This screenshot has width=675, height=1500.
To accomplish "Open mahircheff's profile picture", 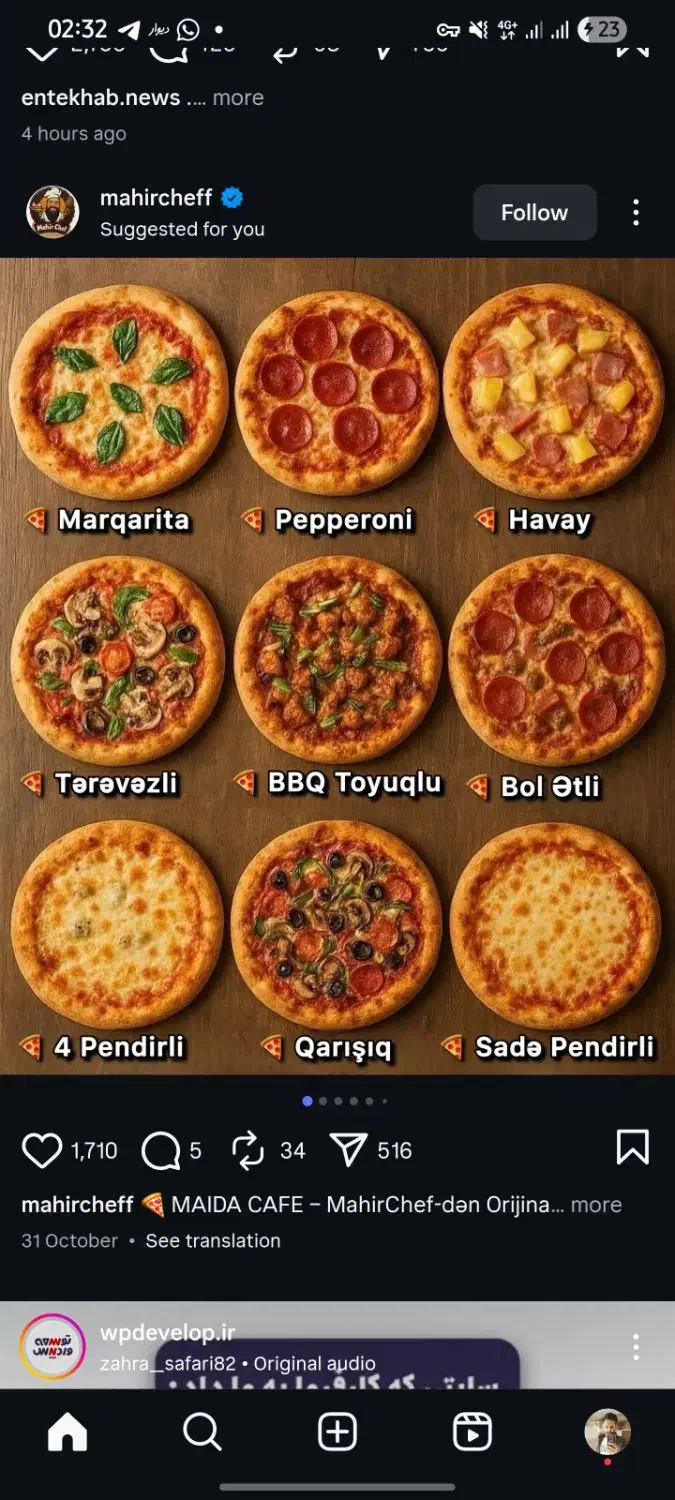I will click(52, 212).
